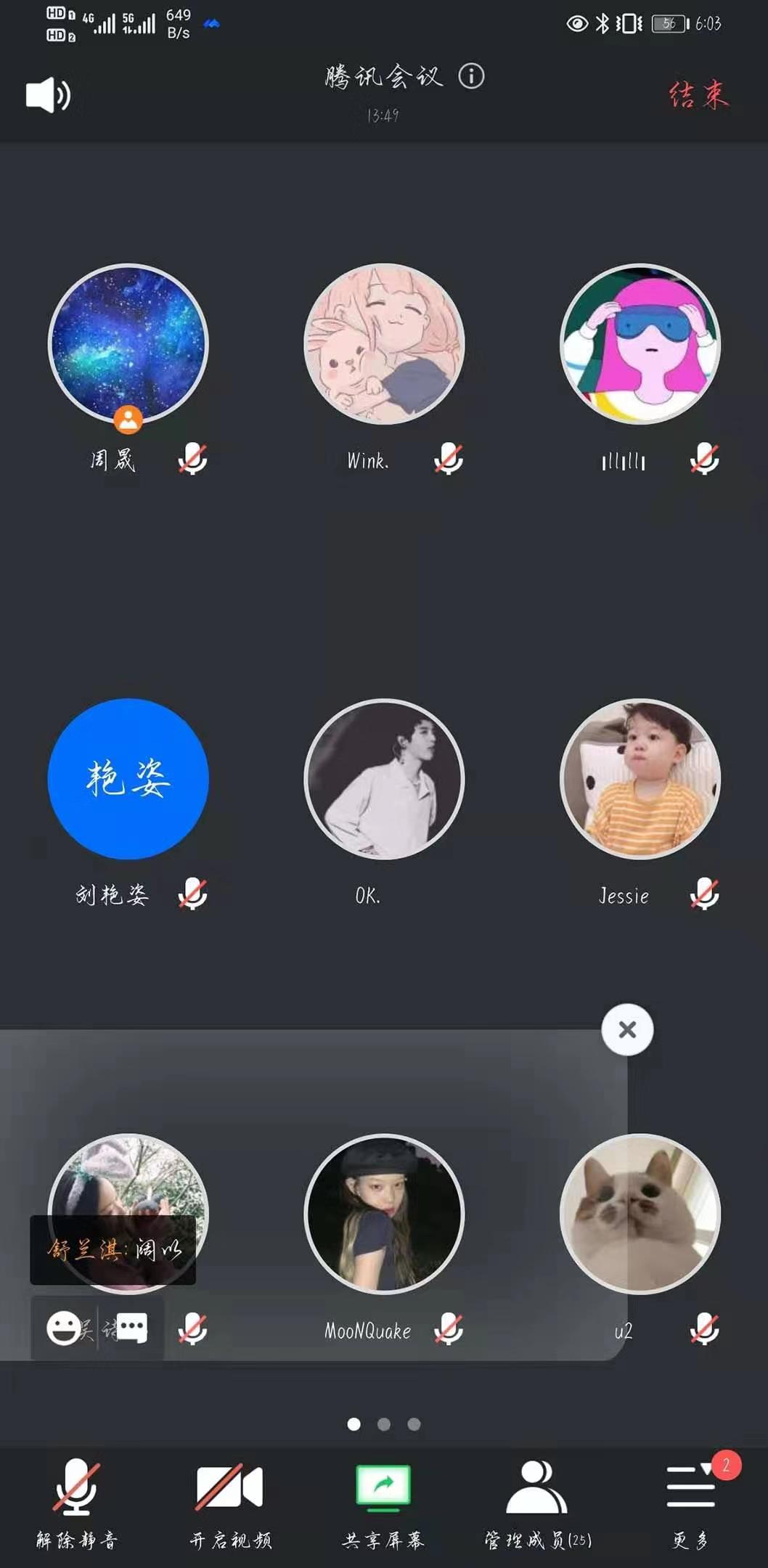Toggle the speaker audio output icon
This screenshot has height=1568, width=768.
click(48, 95)
